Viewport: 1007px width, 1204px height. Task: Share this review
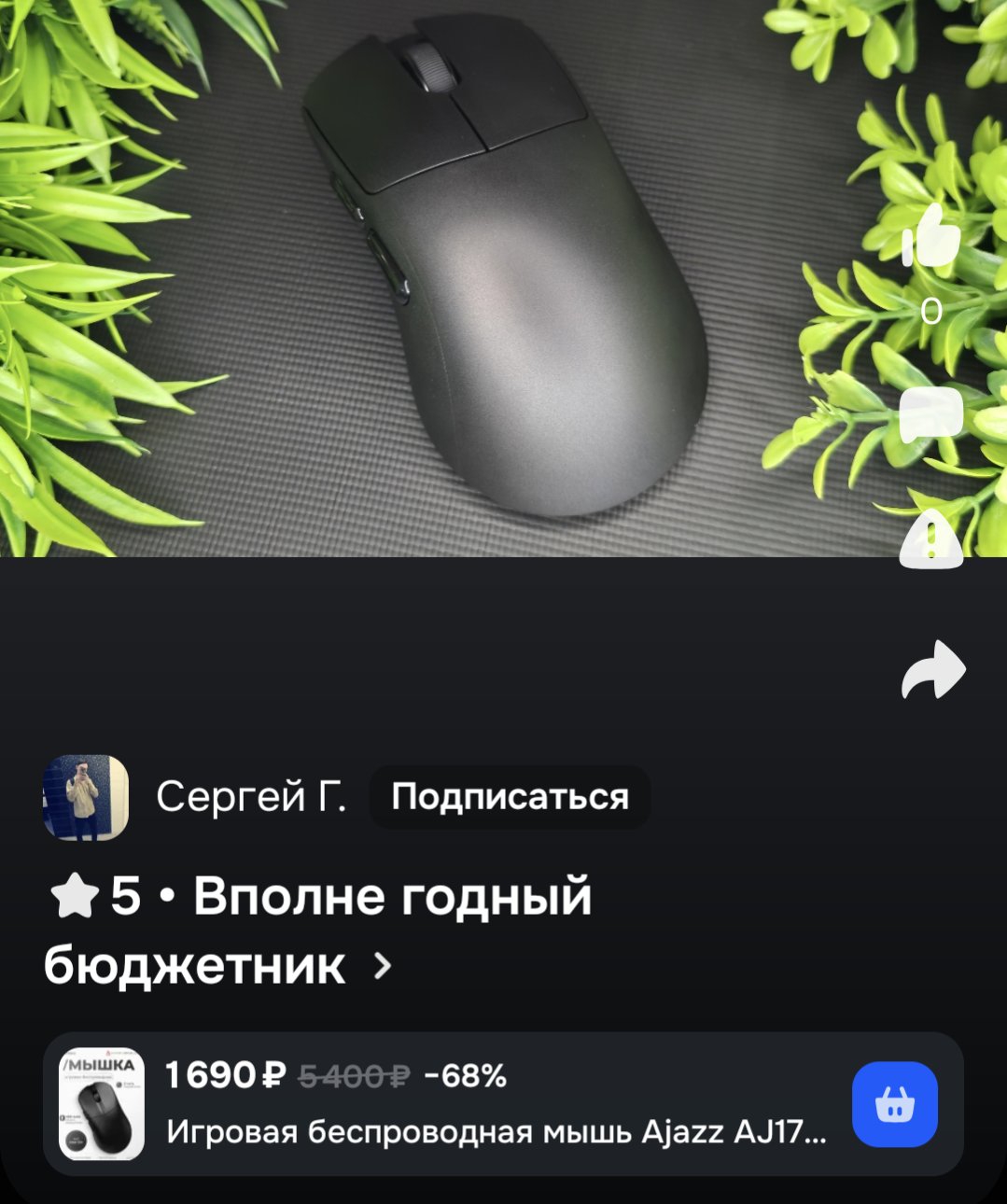(x=933, y=669)
